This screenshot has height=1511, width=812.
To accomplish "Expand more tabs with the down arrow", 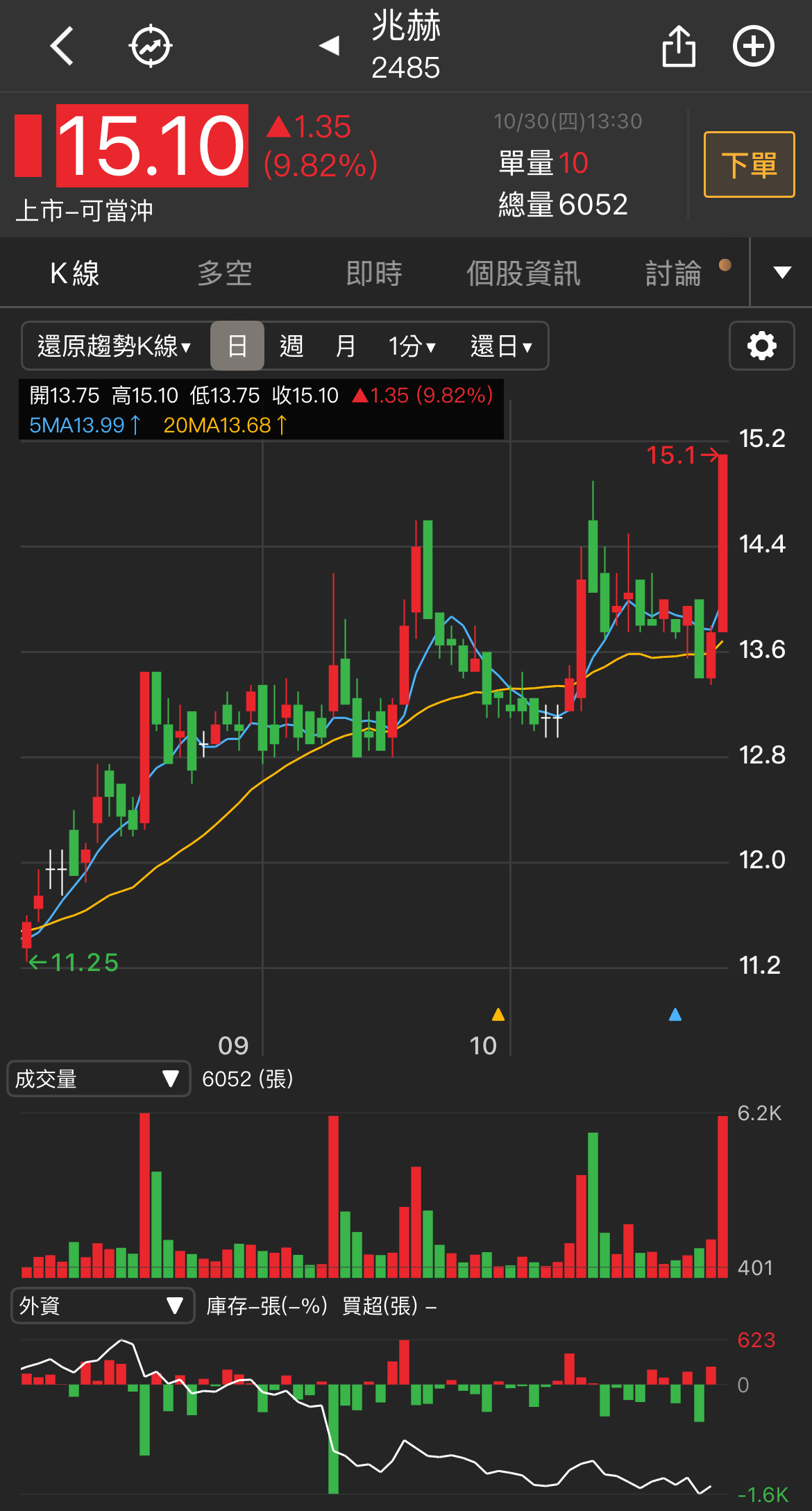I will click(782, 273).
